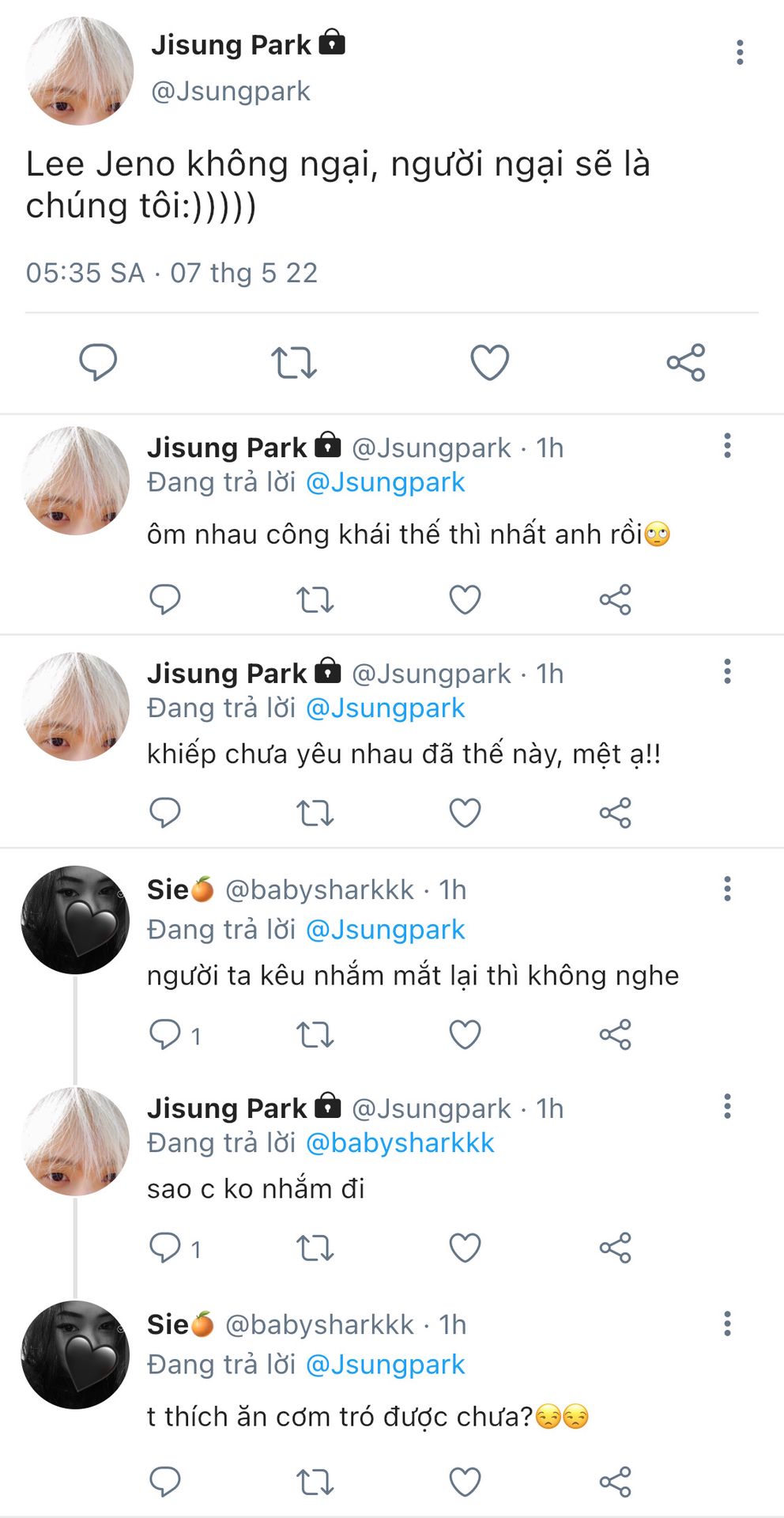Share Sie's 't thích ăn cơm tró' reply
784x1518 pixels.
point(615,1482)
